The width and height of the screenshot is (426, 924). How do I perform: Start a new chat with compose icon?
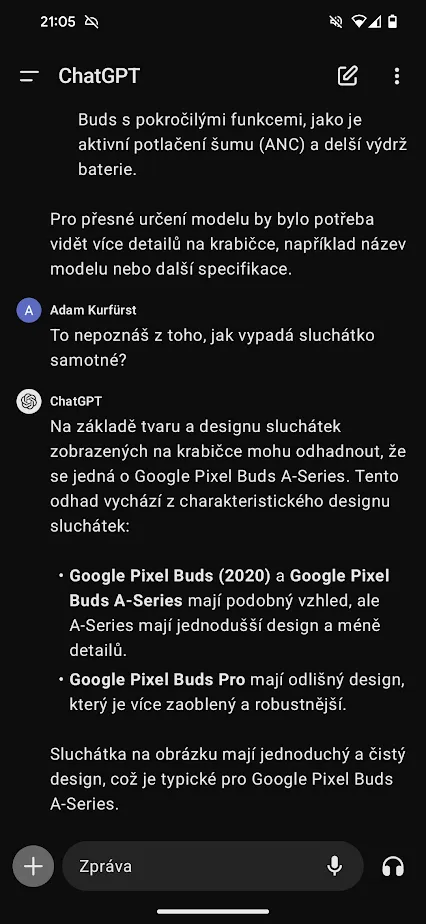(347, 75)
